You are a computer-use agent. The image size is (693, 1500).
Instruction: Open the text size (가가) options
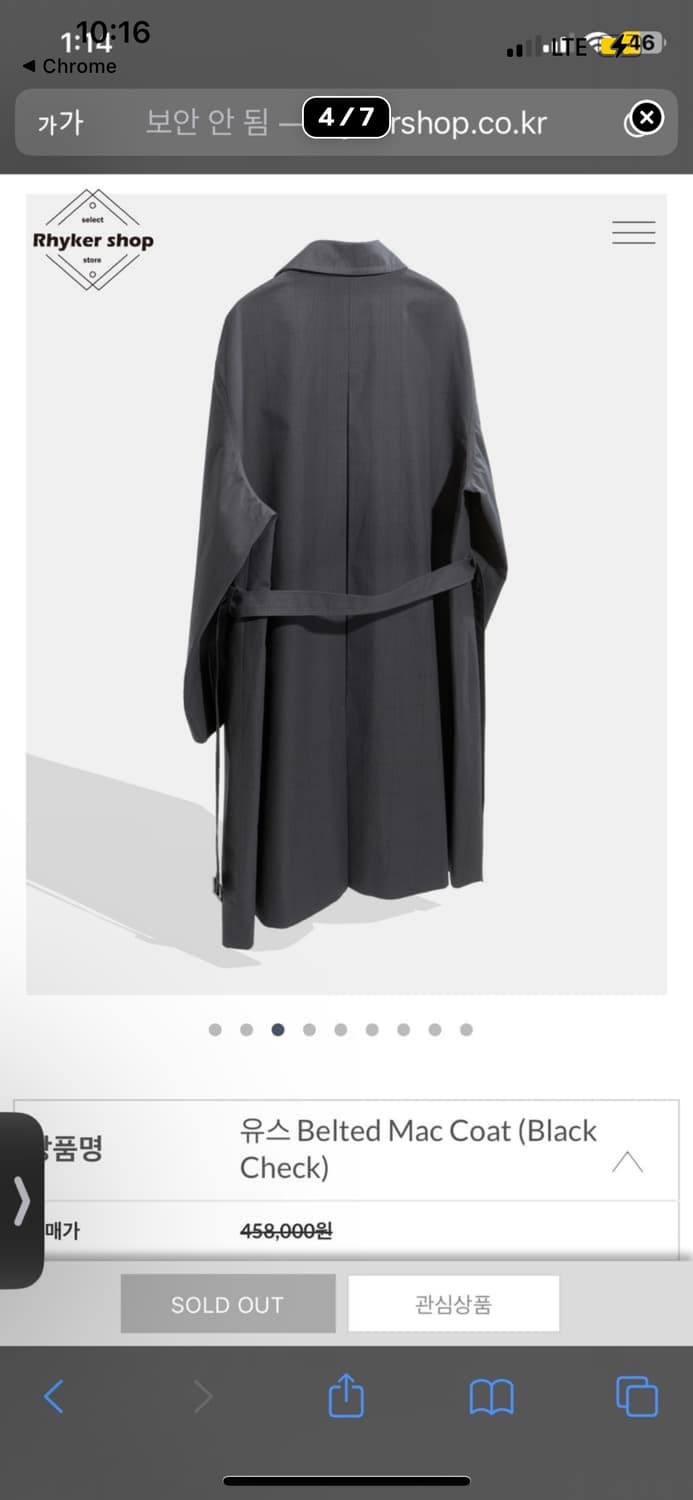[x=60, y=122]
